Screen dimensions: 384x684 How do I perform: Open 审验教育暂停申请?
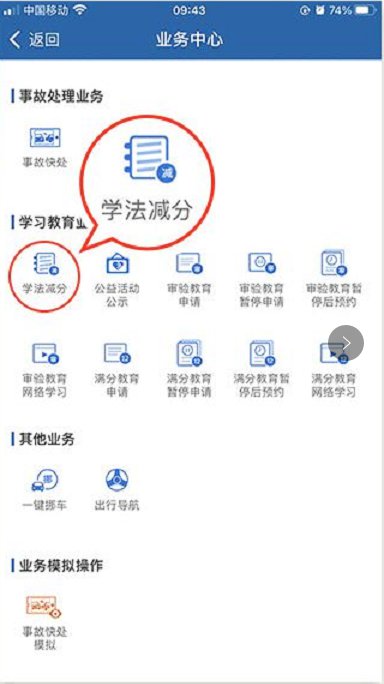pyautogui.click(x=261, y=280)
